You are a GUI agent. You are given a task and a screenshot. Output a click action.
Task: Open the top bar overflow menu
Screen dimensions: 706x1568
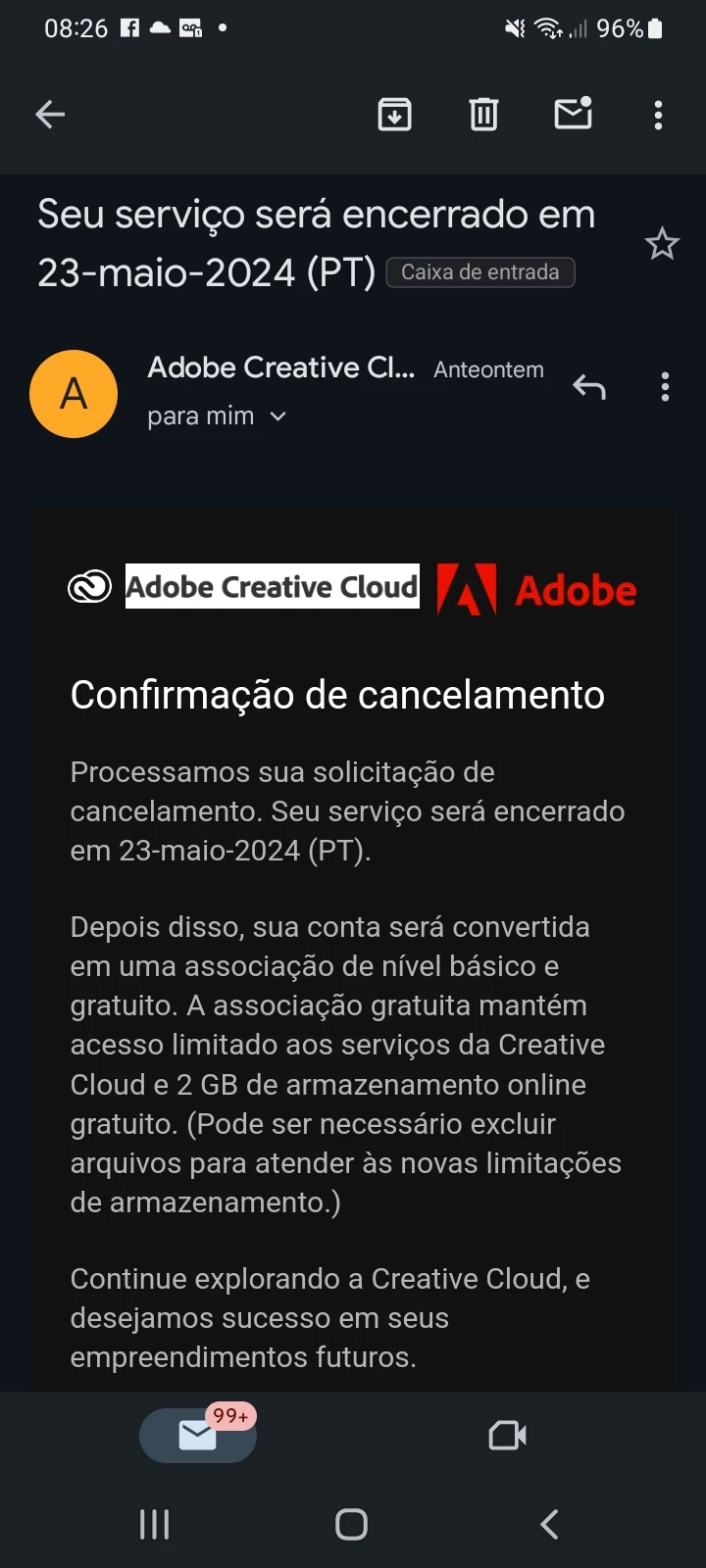[658, 115]
